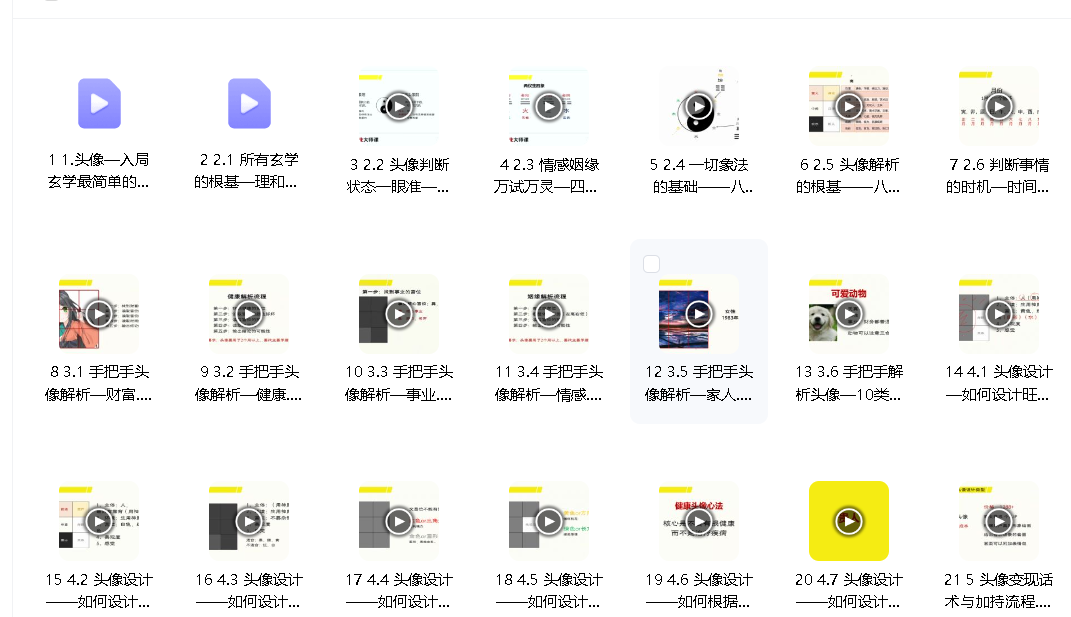Play video 21 5 头像变现话术与加持流程

[999, 521]
